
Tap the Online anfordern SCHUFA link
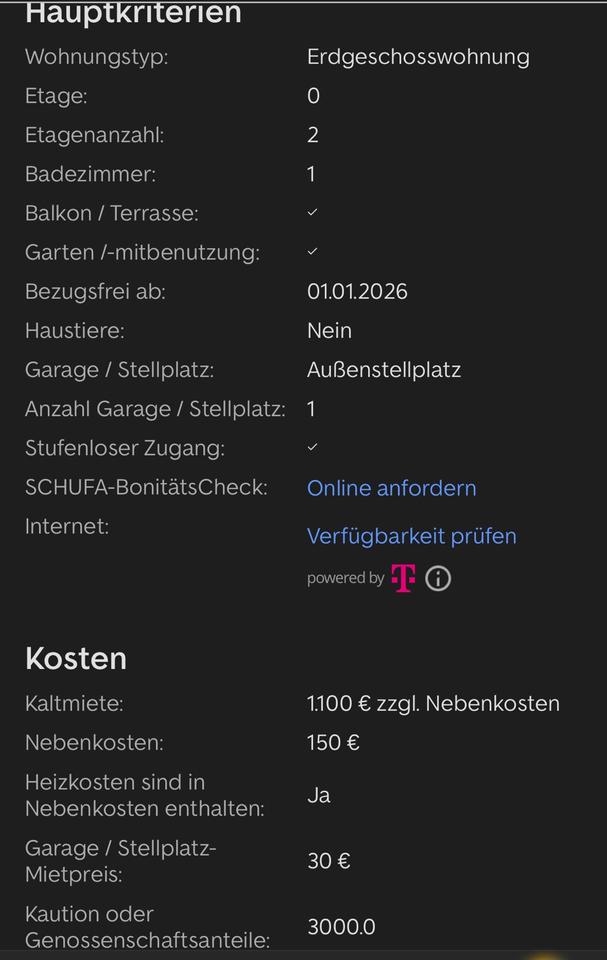click(391, 488)
